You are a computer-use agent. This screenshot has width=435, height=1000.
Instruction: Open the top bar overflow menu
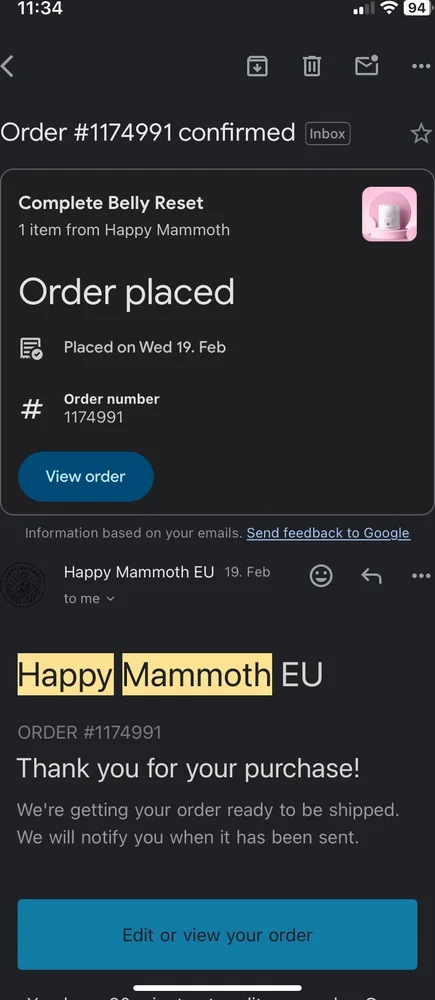click(x=422, y=66)
